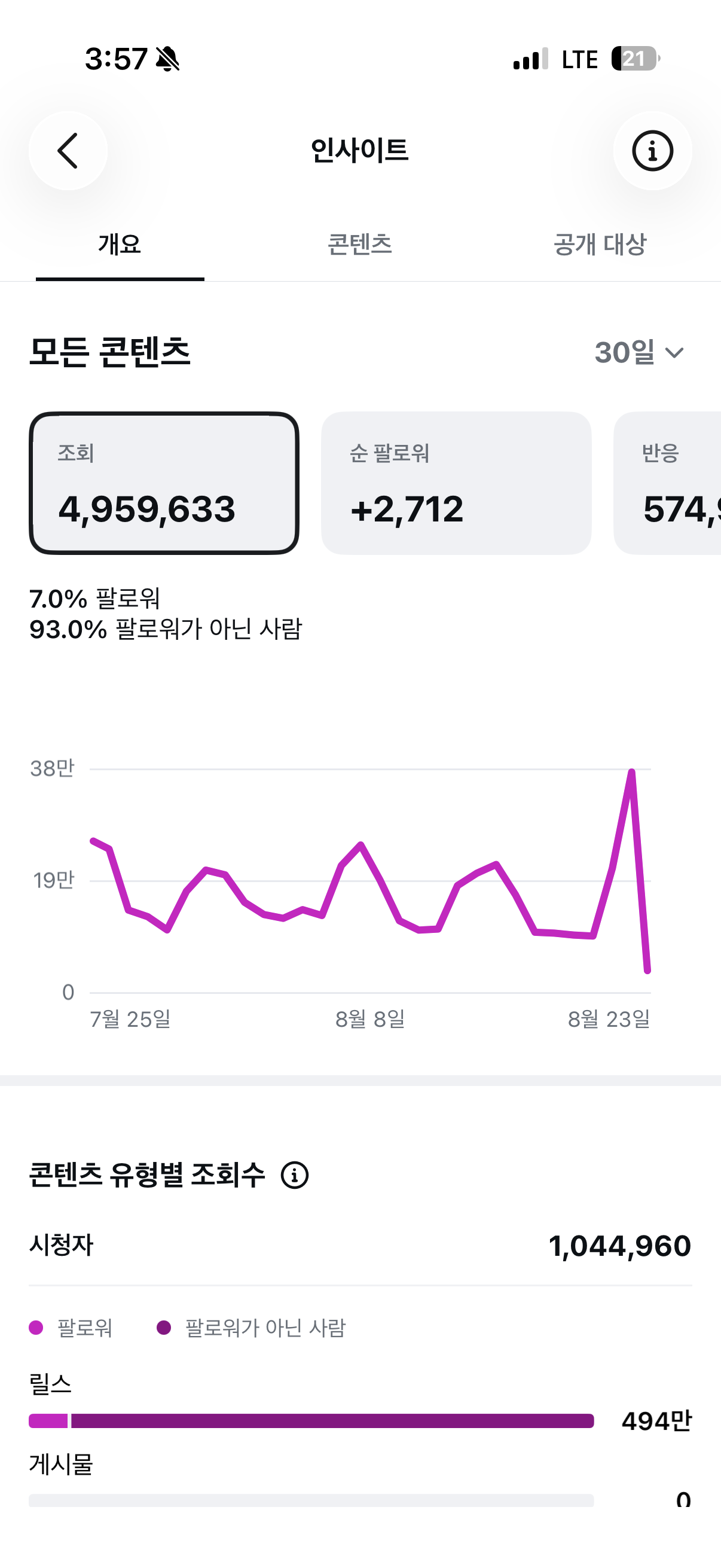Tap info icon beside 콘텐츠 유형별 조회수
Image resolution: width=721 pixels, height=1568 pixels.
pos(295,1175)
